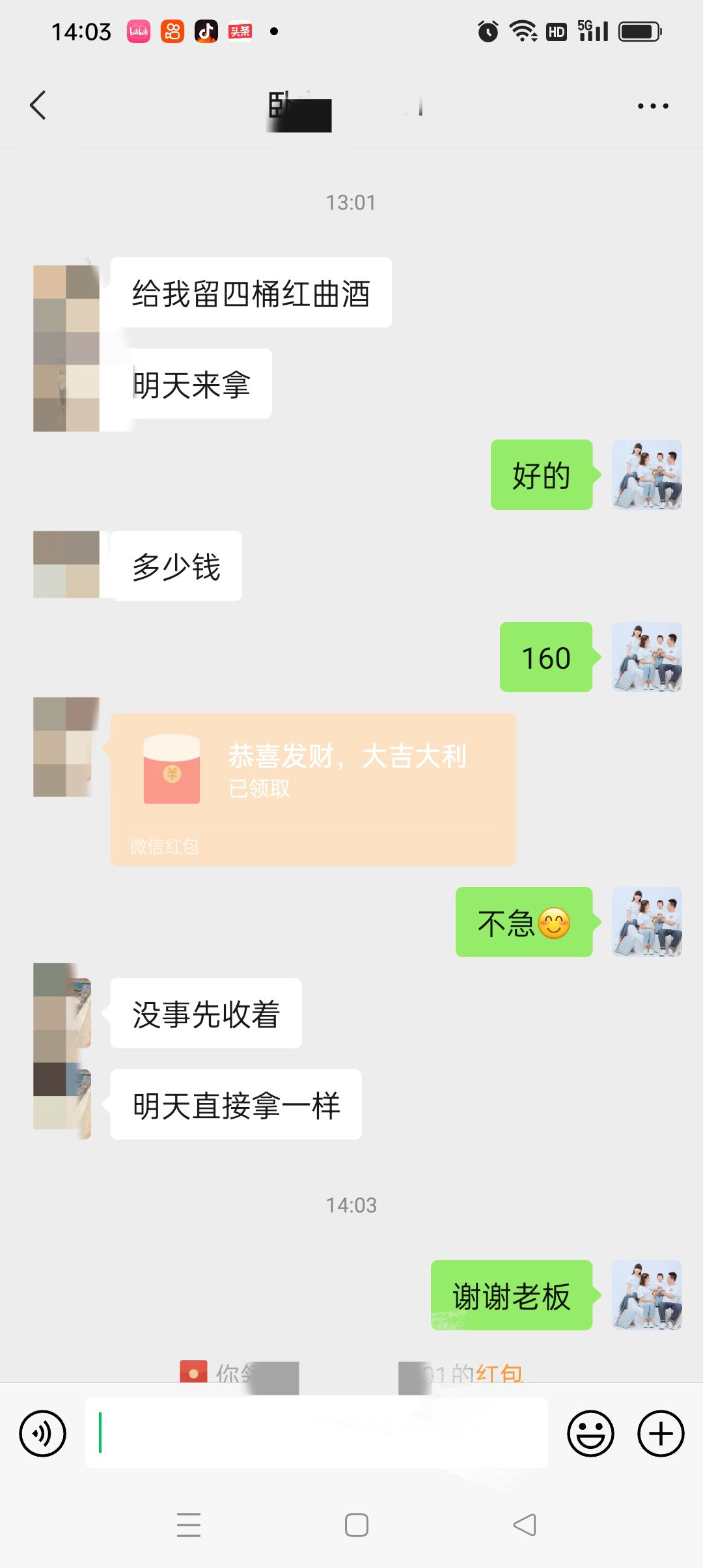Open contact avatar beside 多少钱

point(66,565)
